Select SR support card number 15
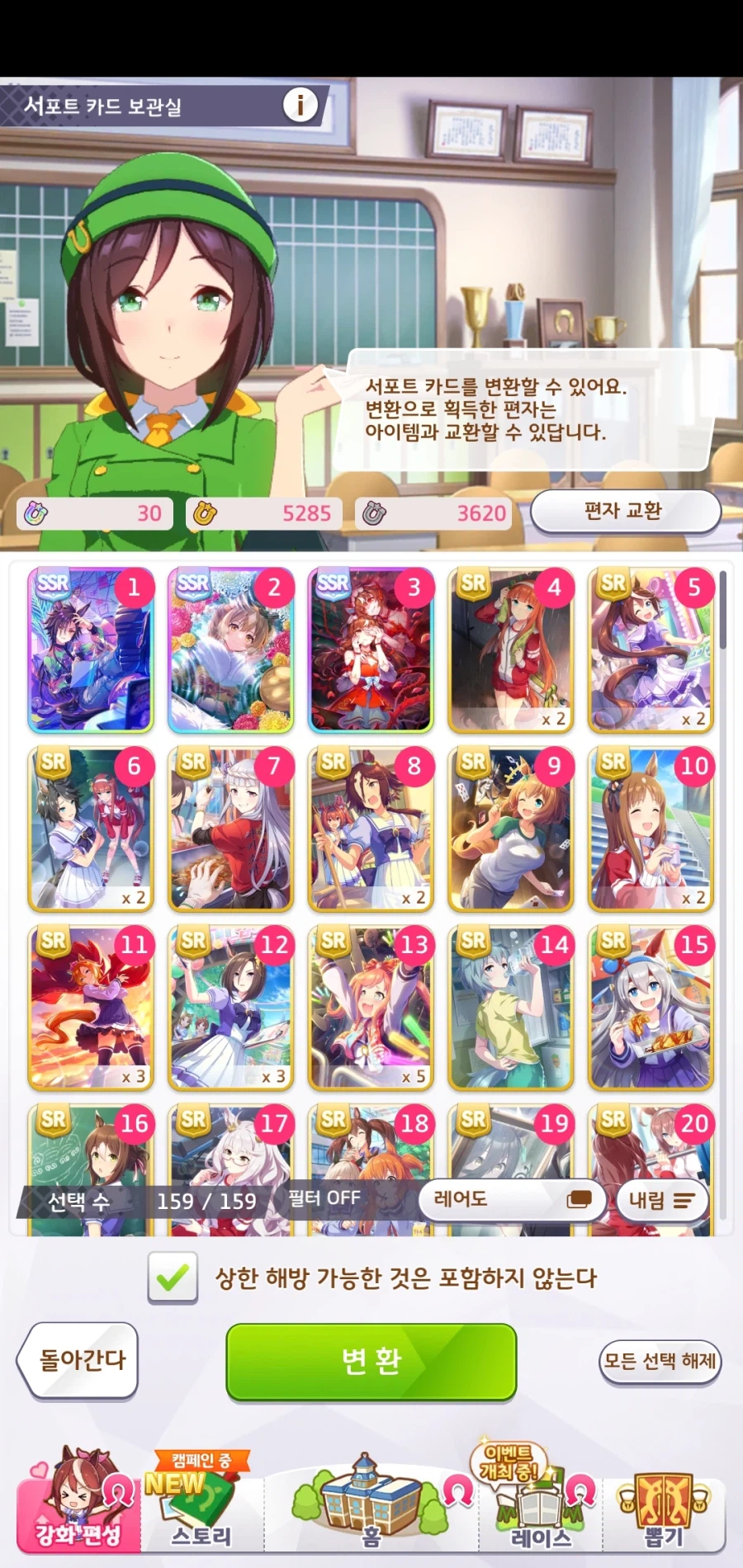743x1568 pixels. pyautogui.click(x=651, y=1007)
